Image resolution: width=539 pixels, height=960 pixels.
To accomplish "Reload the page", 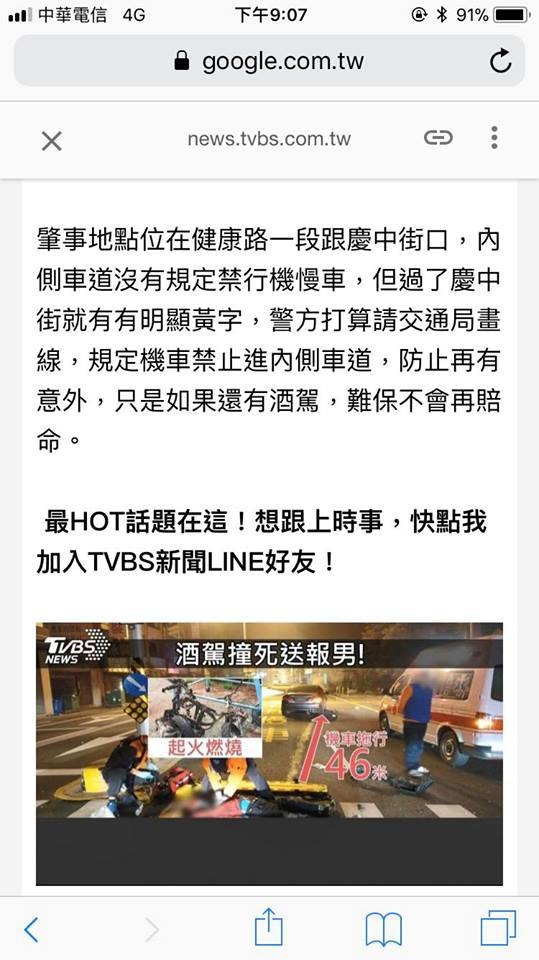I will coord(500,61).
